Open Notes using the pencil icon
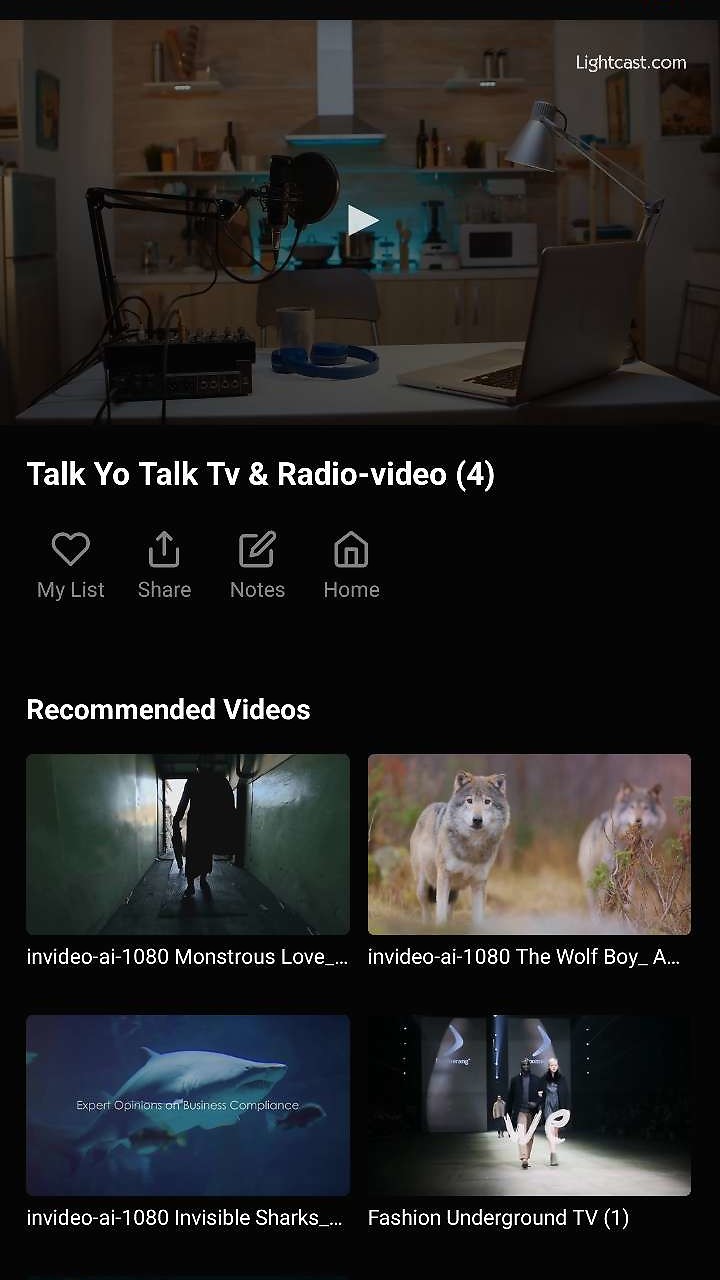Screen dimensions: 720x1280 tap(257, 548)
